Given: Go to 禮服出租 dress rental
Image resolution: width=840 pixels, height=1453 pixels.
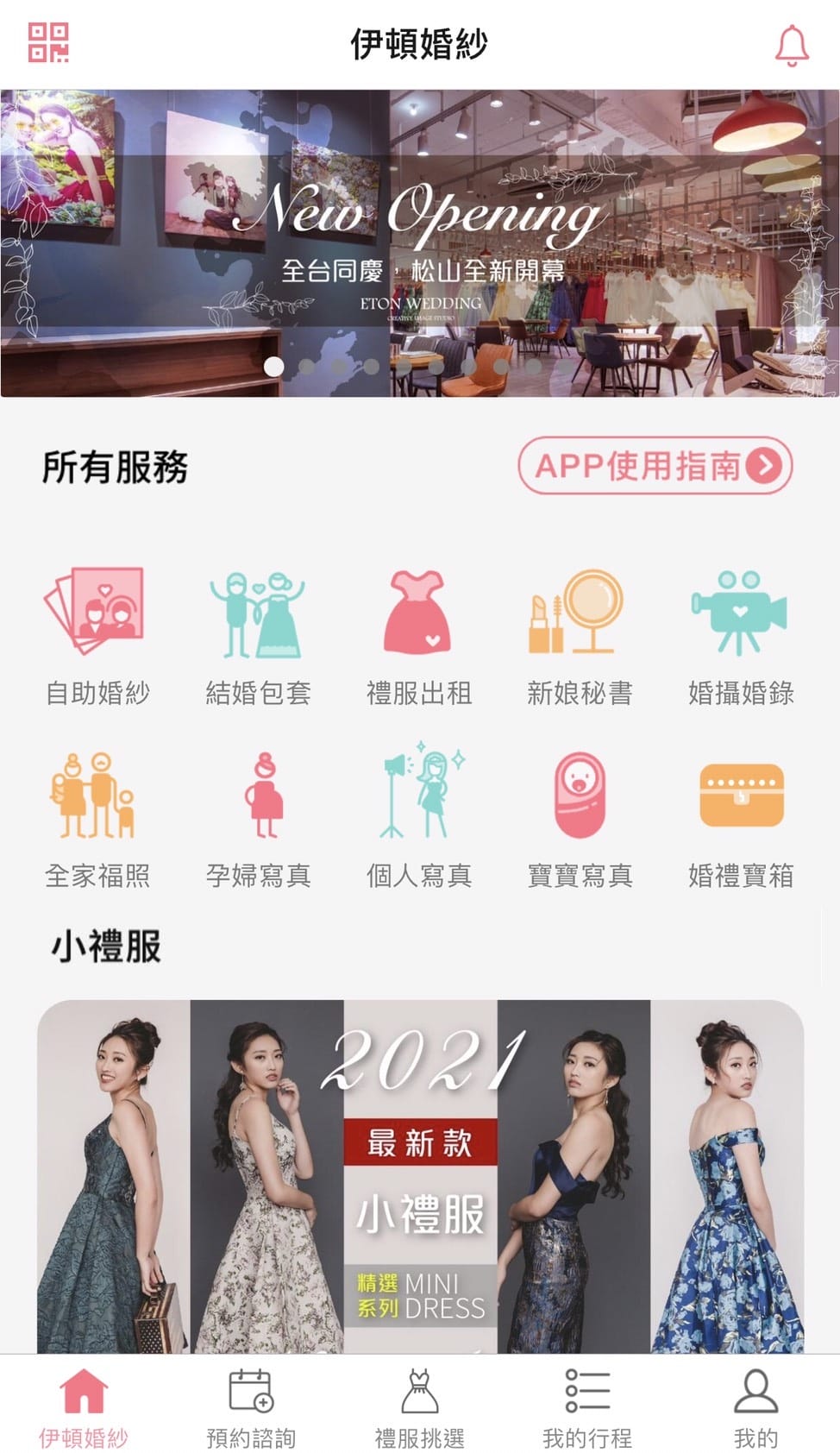Looking at the screenshot, I should [x=418, y=636].
